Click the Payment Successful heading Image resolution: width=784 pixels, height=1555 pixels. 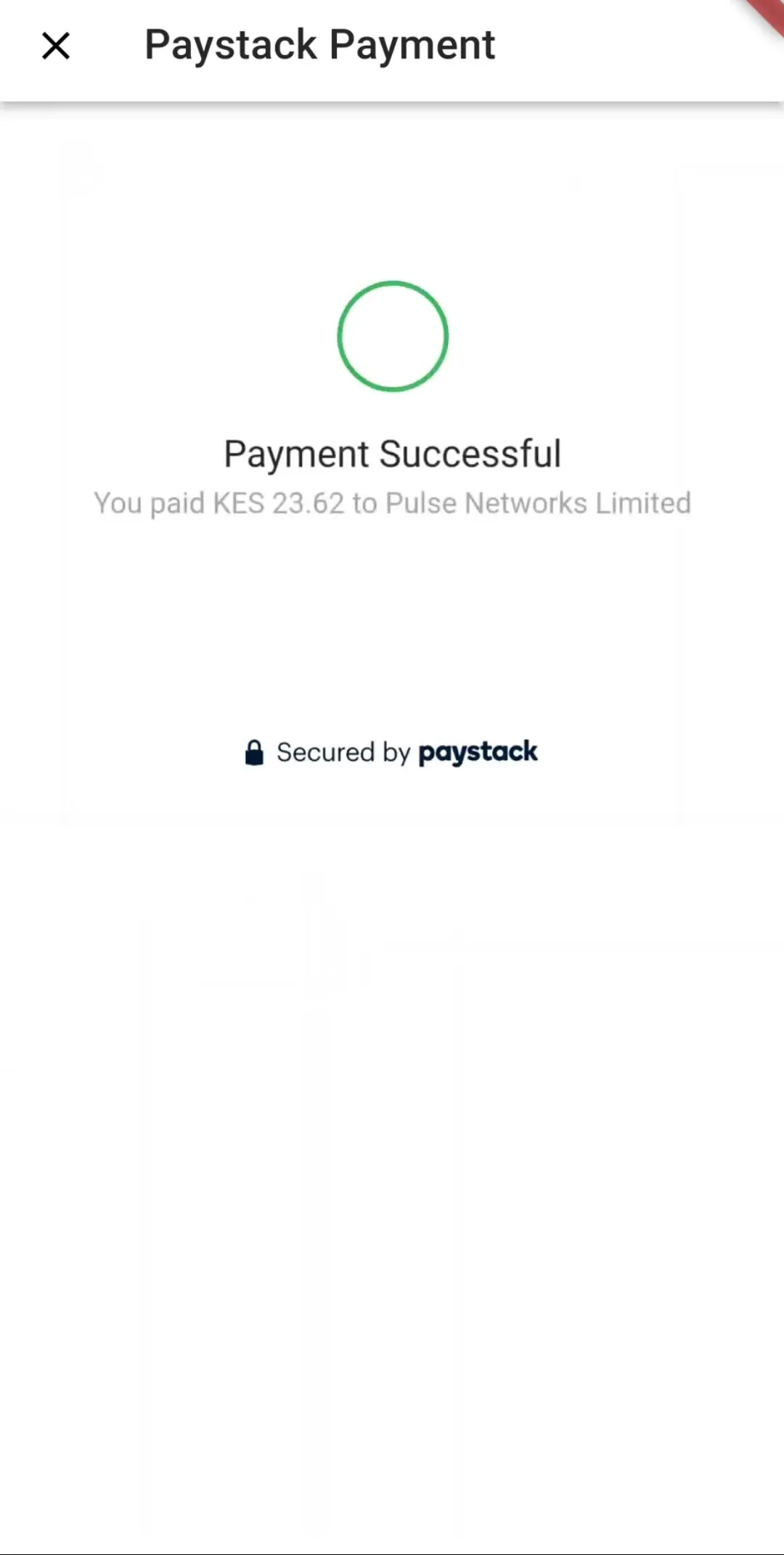pos(392,452)
